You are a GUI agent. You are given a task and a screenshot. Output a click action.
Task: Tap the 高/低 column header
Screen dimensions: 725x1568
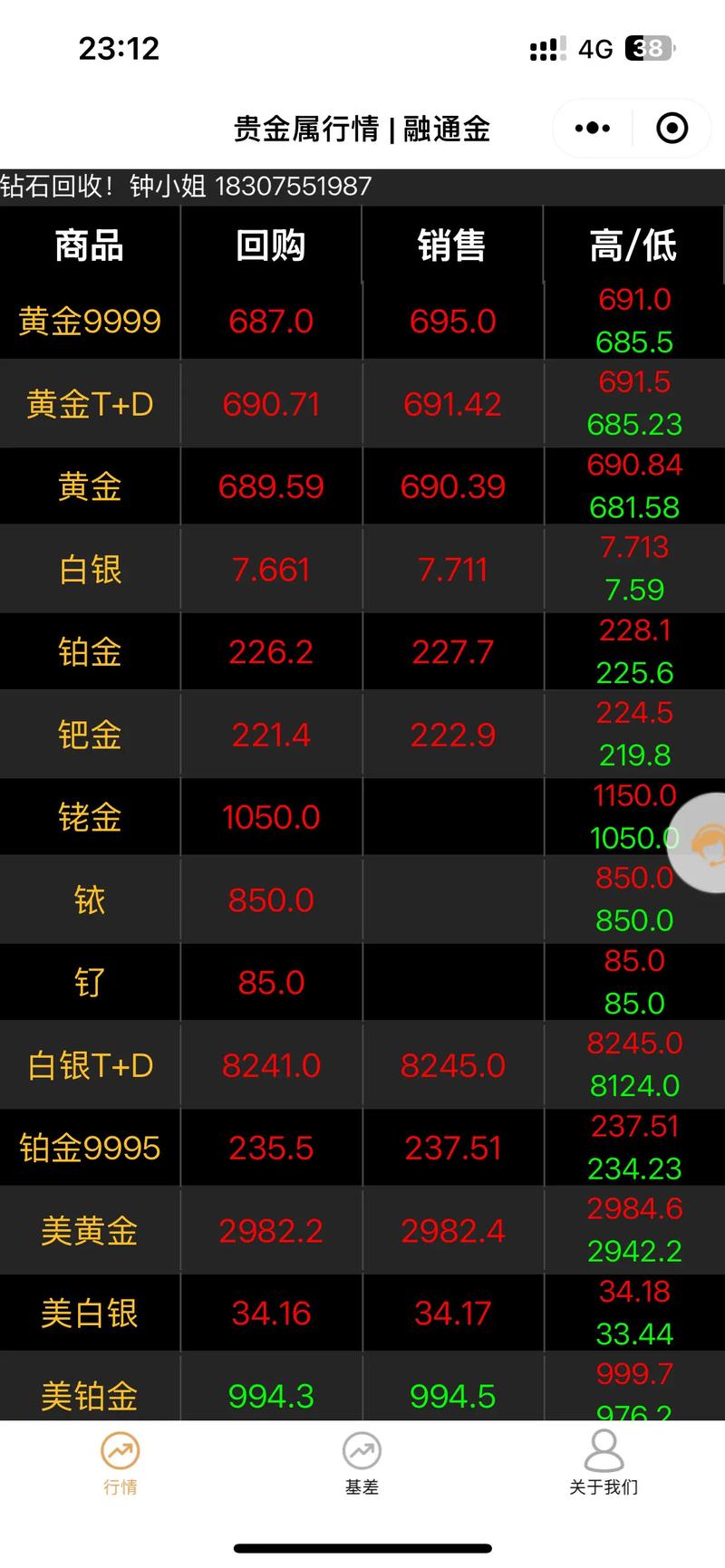point(634,245)
